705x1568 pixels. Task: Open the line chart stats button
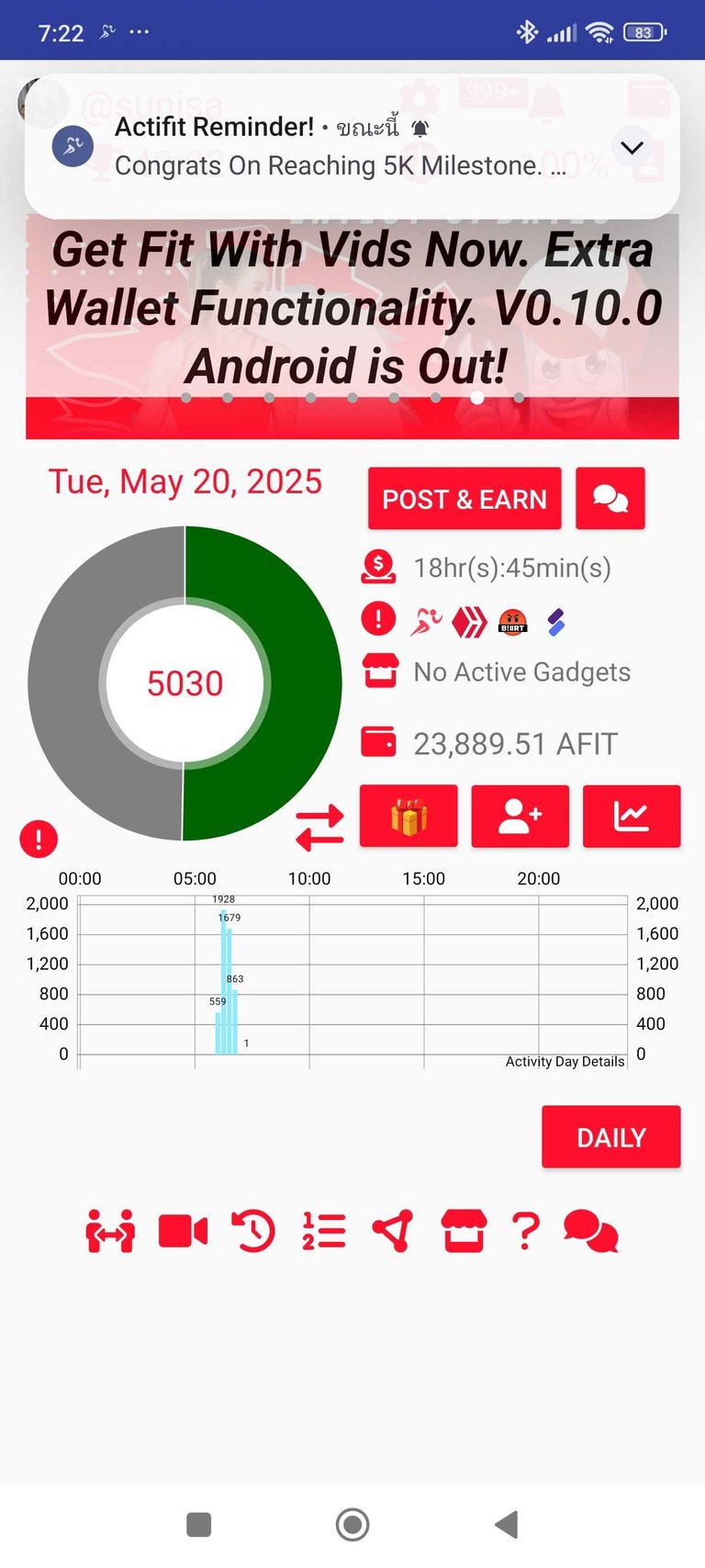[632, 816]
